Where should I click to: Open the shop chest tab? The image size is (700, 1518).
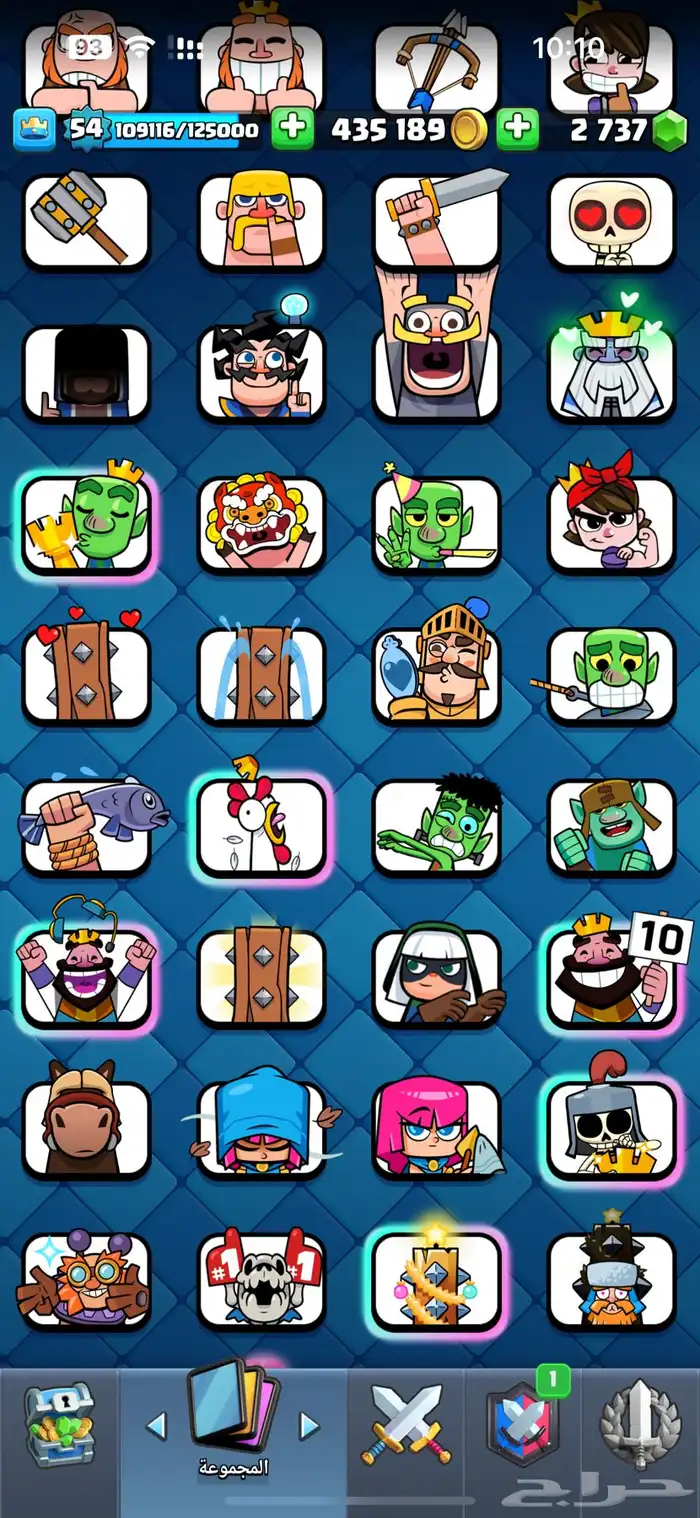(x=58, y=1427)
